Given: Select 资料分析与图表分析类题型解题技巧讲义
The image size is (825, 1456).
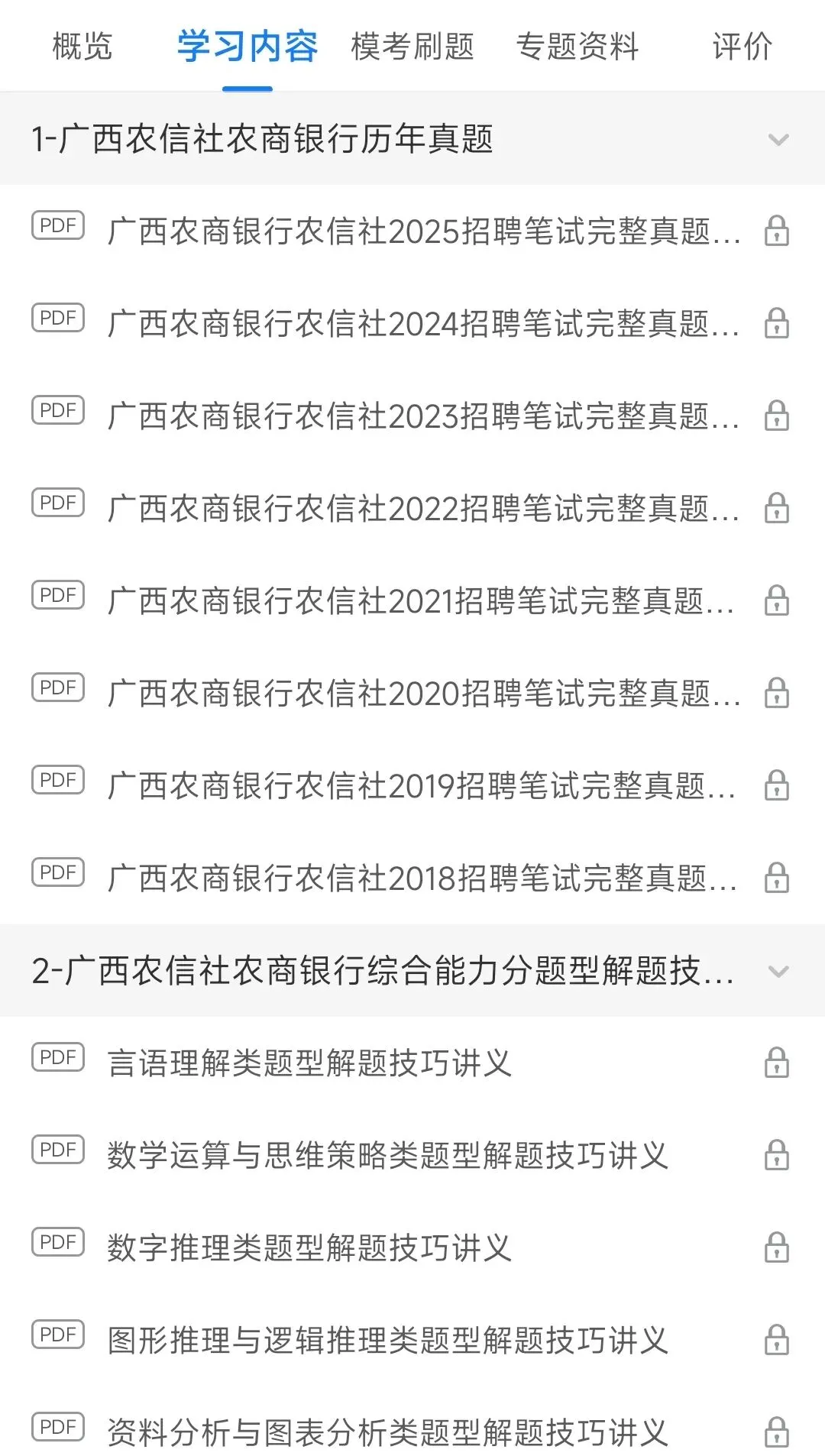Looking at the screenshot, I should [387, 1433].
